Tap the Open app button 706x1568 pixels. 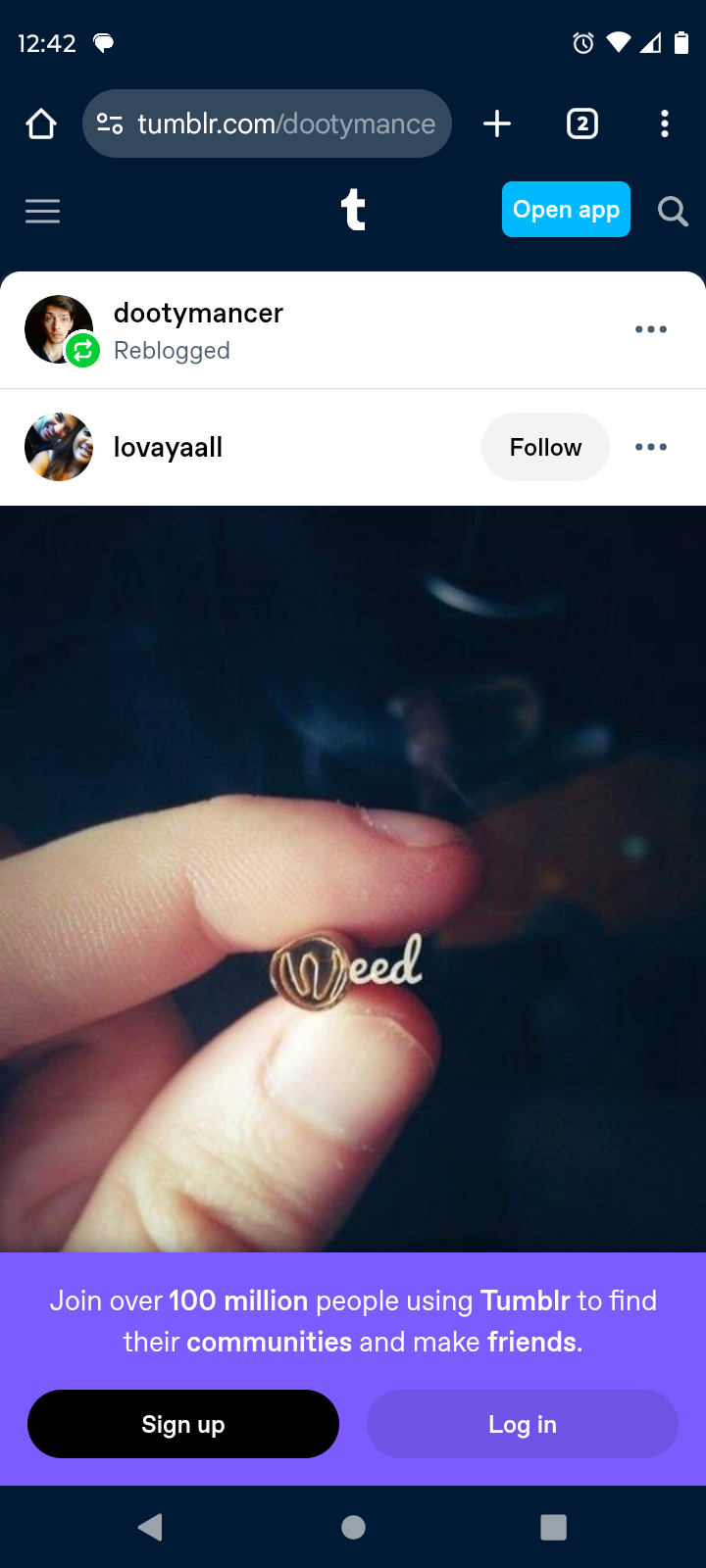[x=566, y=210]
